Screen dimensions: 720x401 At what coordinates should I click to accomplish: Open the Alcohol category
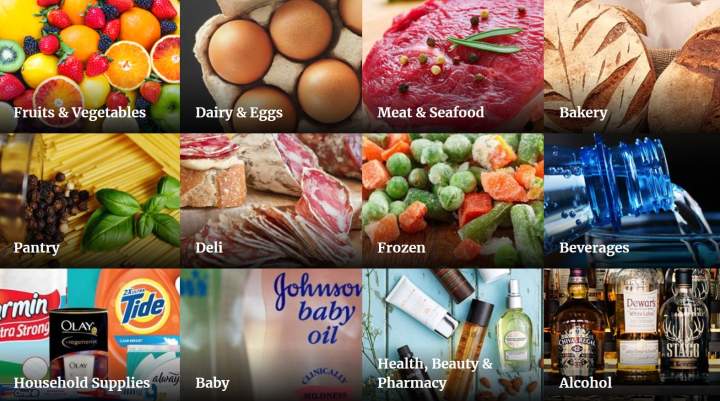tap(632, 335)
